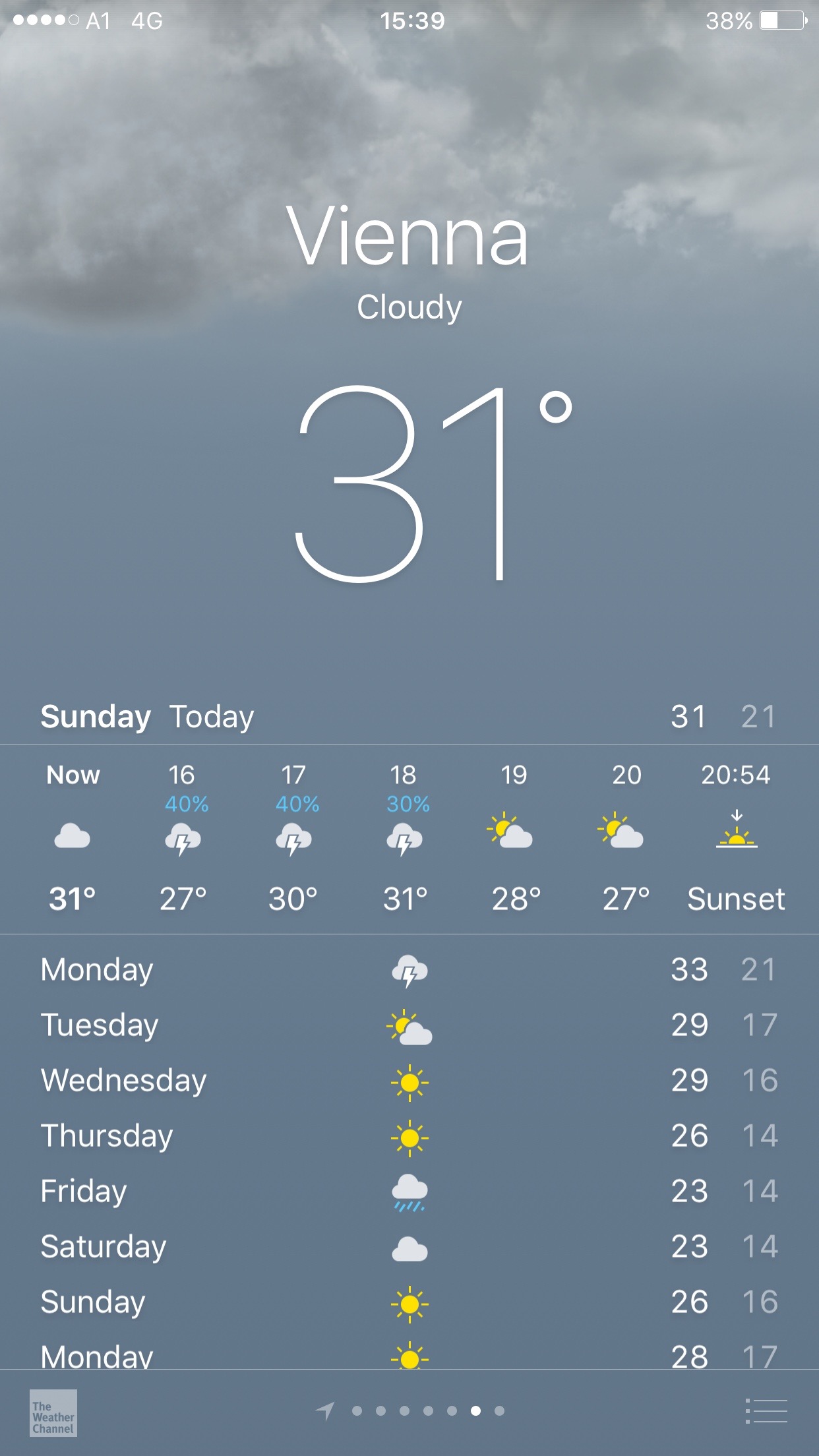Tap the page indicator dots
Screen dimensions: 819x1456
[427, 1411]
